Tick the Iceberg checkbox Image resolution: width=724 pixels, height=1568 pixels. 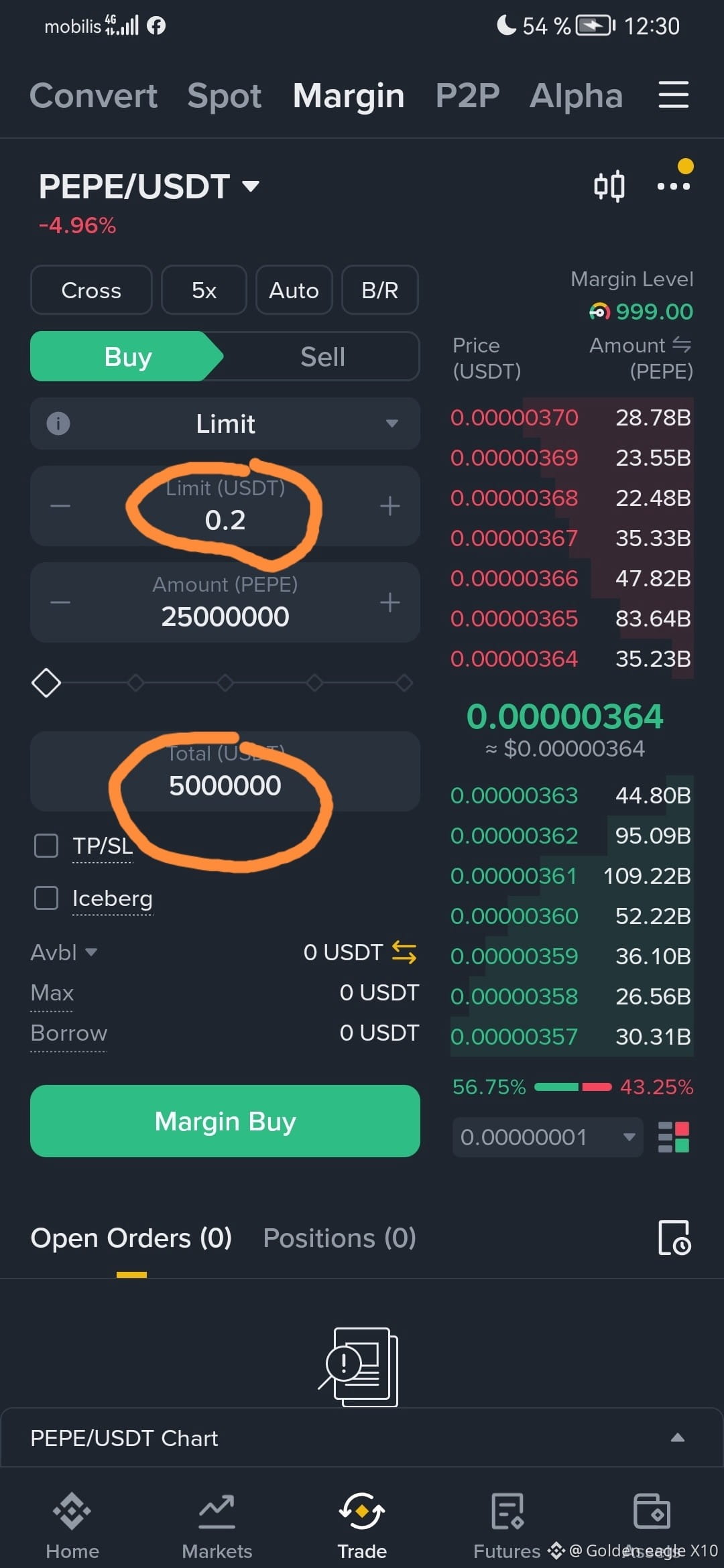(x=46, y=898)
